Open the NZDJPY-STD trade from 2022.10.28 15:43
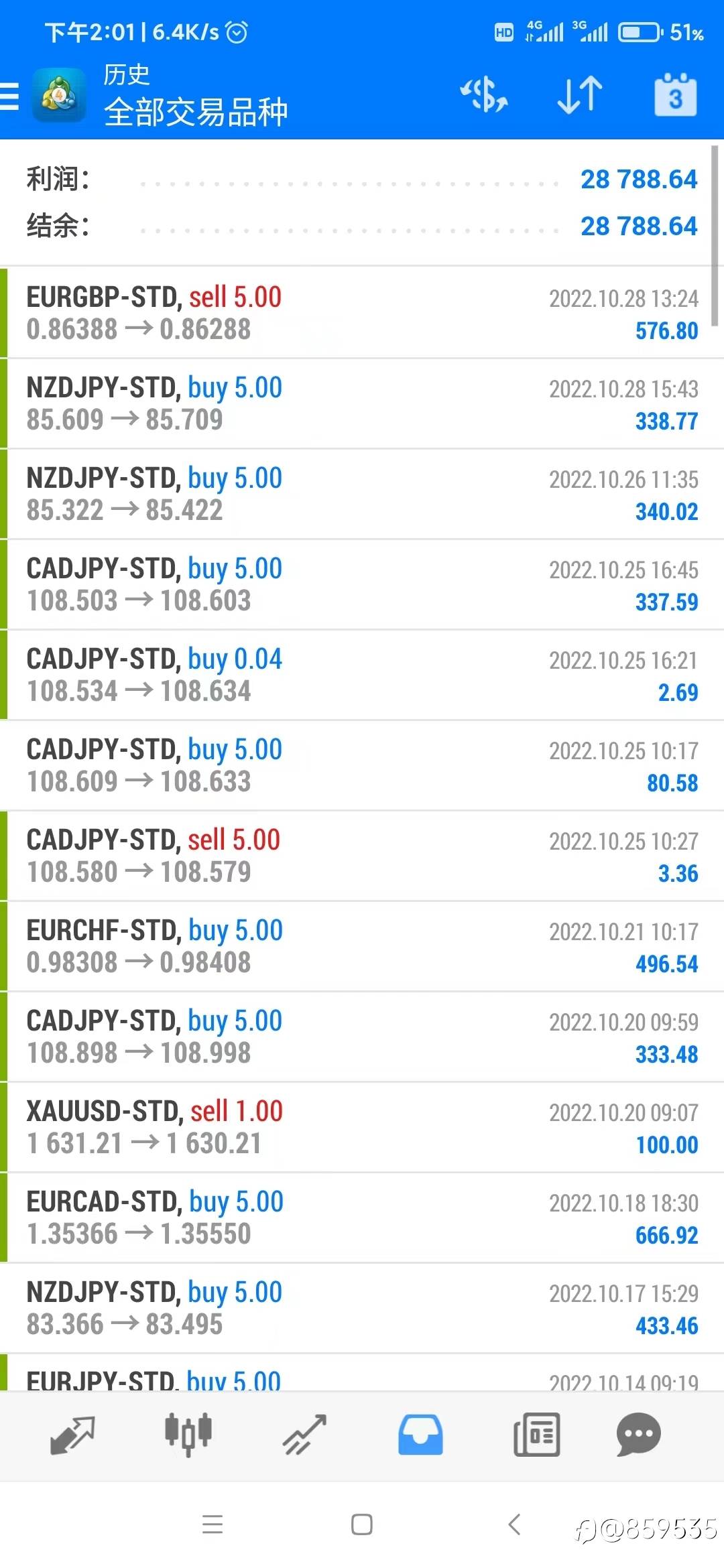Image resolution: width=724 pixels, height=1568 pixels. [362, 403]
